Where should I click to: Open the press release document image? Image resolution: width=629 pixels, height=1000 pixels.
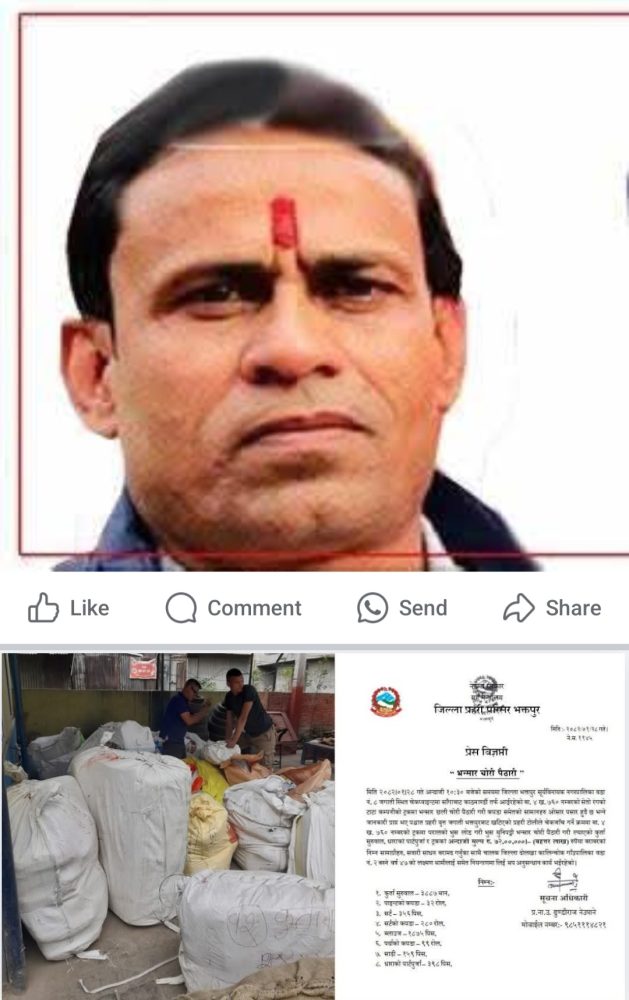(482, 825)
